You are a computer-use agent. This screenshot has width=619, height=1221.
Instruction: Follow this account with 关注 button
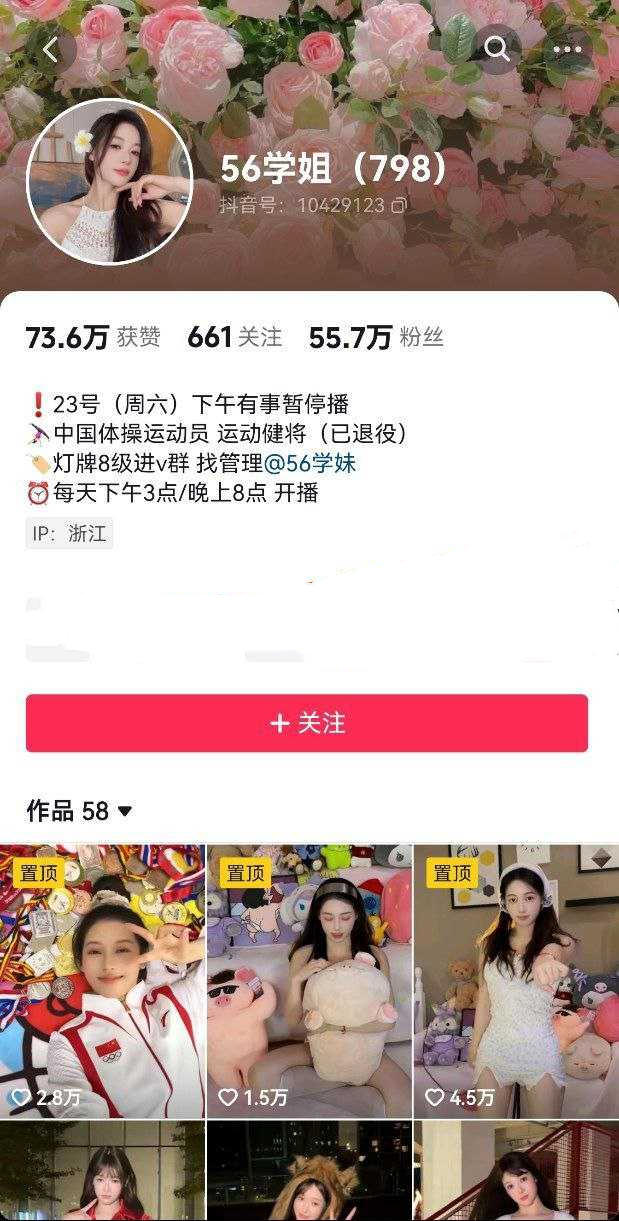pyautogui.click(x=307, y=723)
